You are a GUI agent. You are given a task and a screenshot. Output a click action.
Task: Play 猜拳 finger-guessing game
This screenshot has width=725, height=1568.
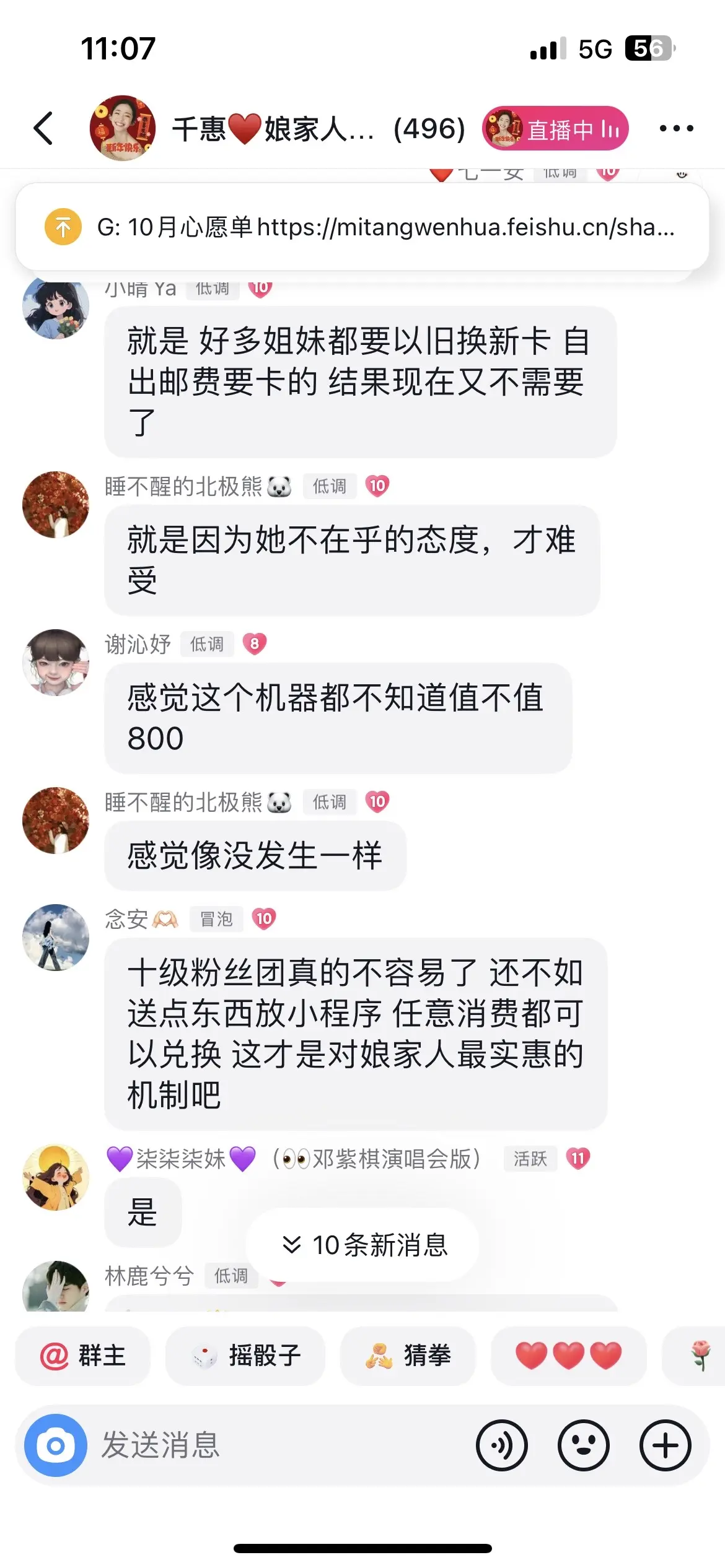pos(408,1356)
